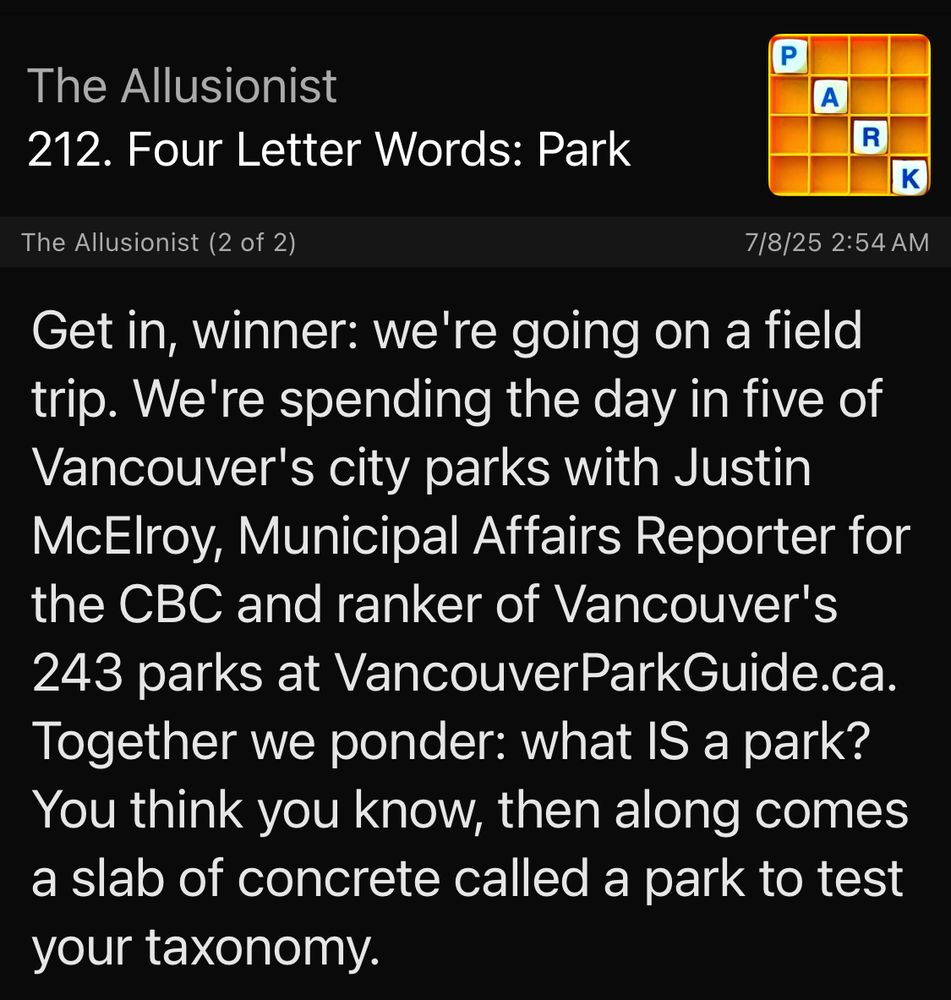
Task: Tap the letter K tile in the artwork
Action: point(910,176)
